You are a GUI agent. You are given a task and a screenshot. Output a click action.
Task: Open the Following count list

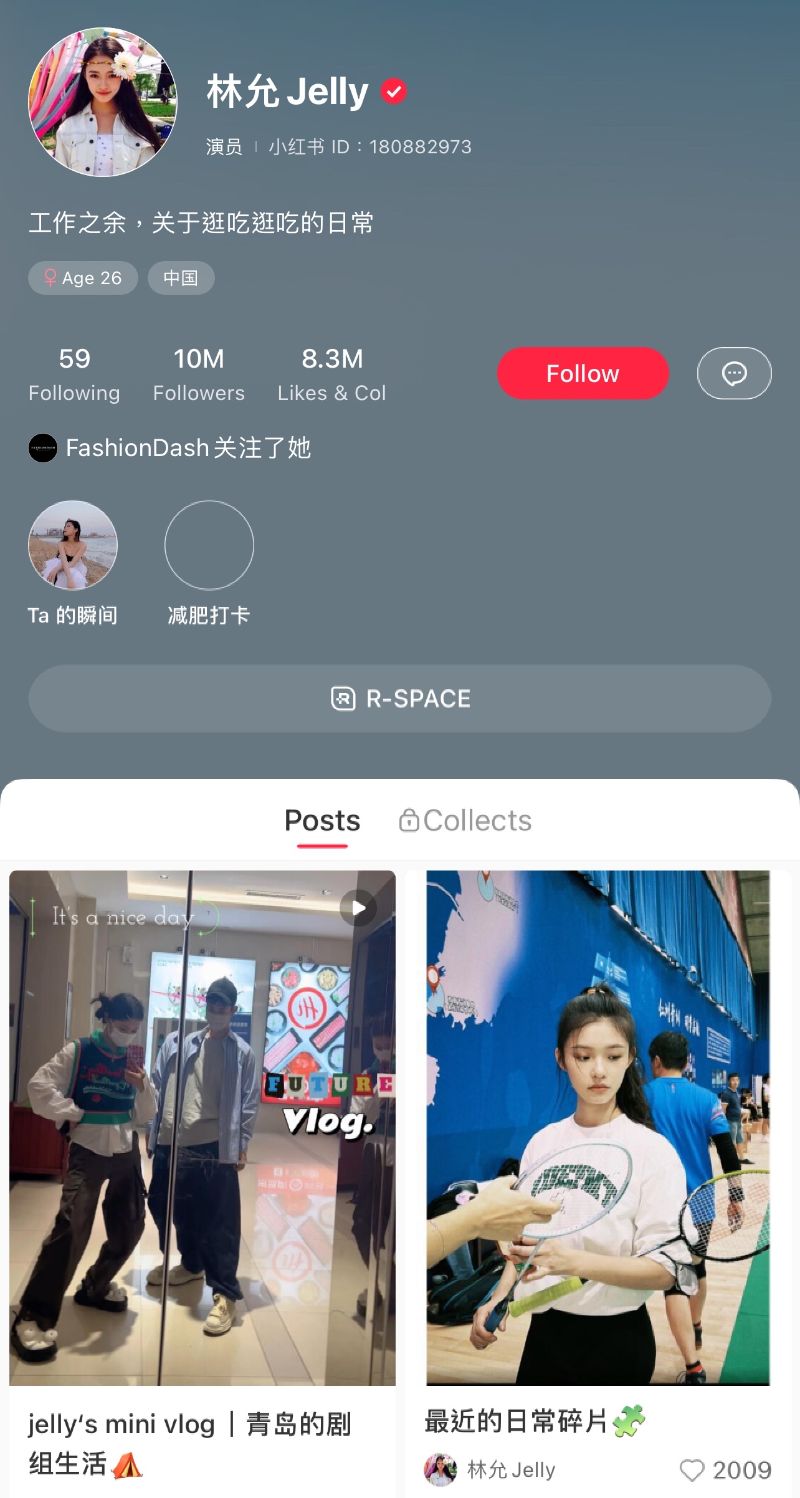click(x=74, y=374)
